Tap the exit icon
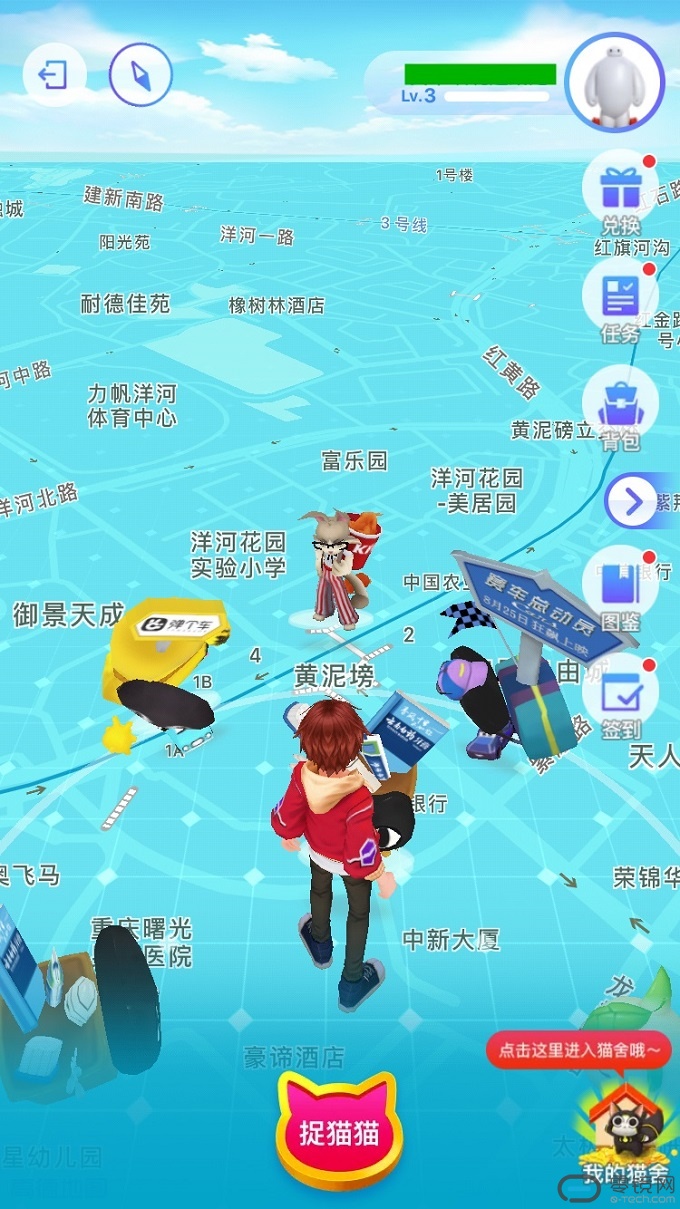This screenshot has width=680, height=1209. (x=54, y=75)
